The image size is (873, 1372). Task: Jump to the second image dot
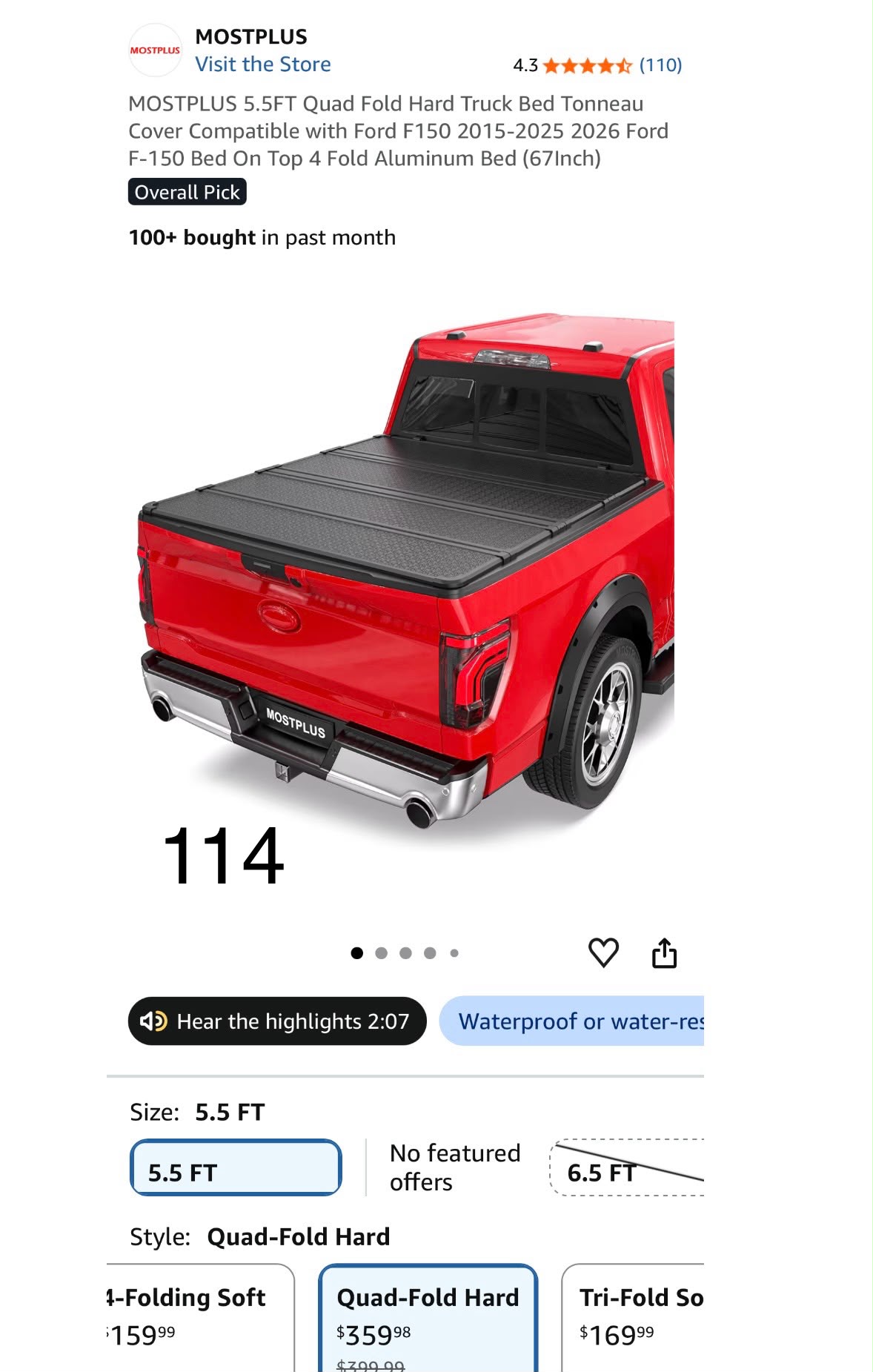click(381, 953)
